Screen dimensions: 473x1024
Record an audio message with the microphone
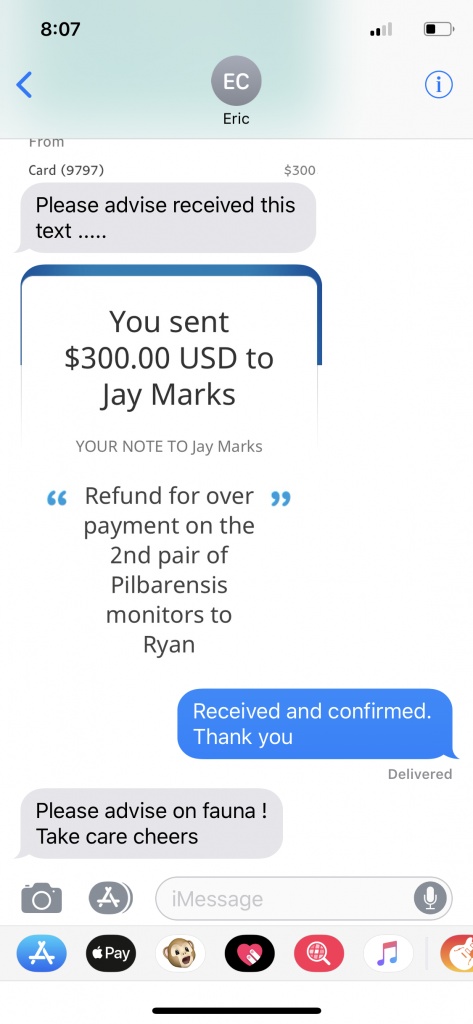[430, 899]
